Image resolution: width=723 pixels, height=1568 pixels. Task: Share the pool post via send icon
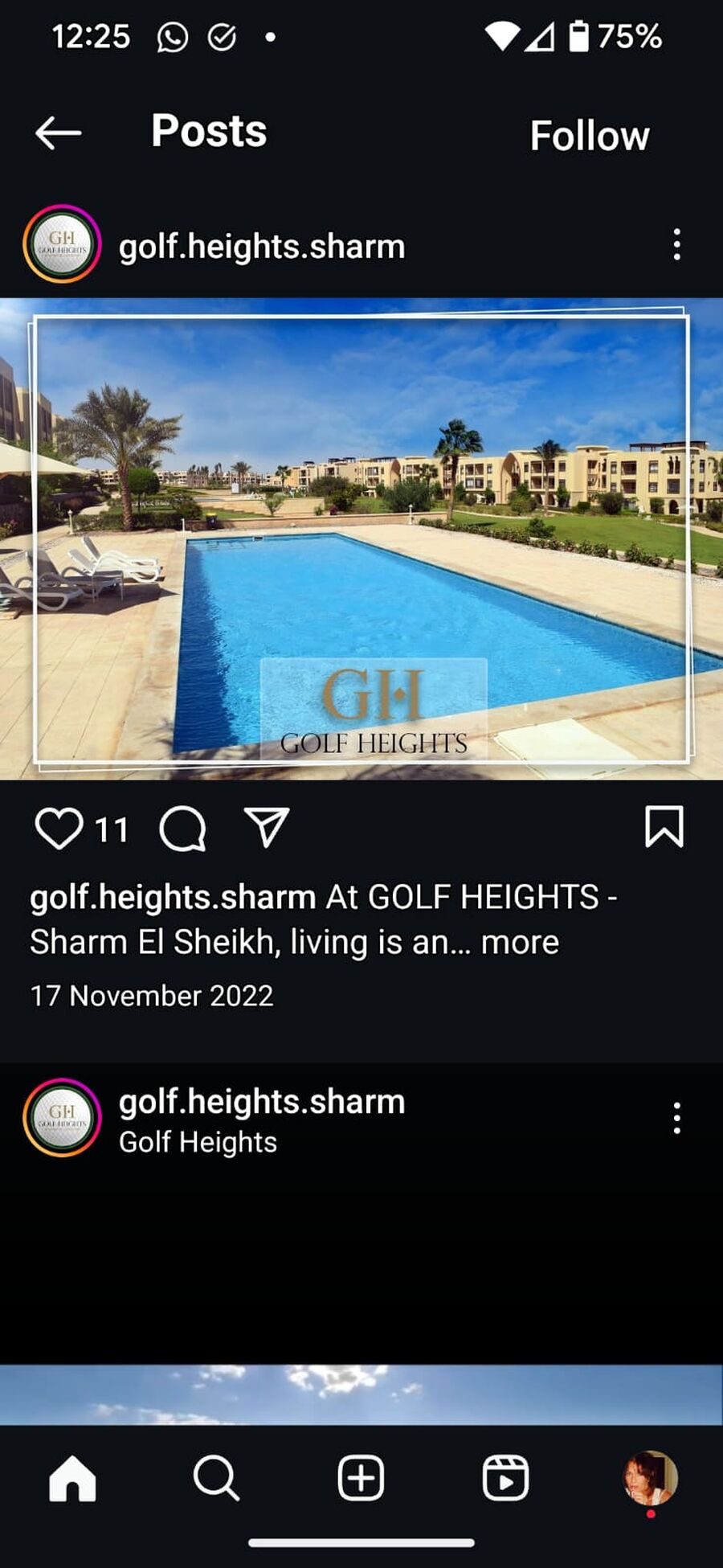pos(266,829)
